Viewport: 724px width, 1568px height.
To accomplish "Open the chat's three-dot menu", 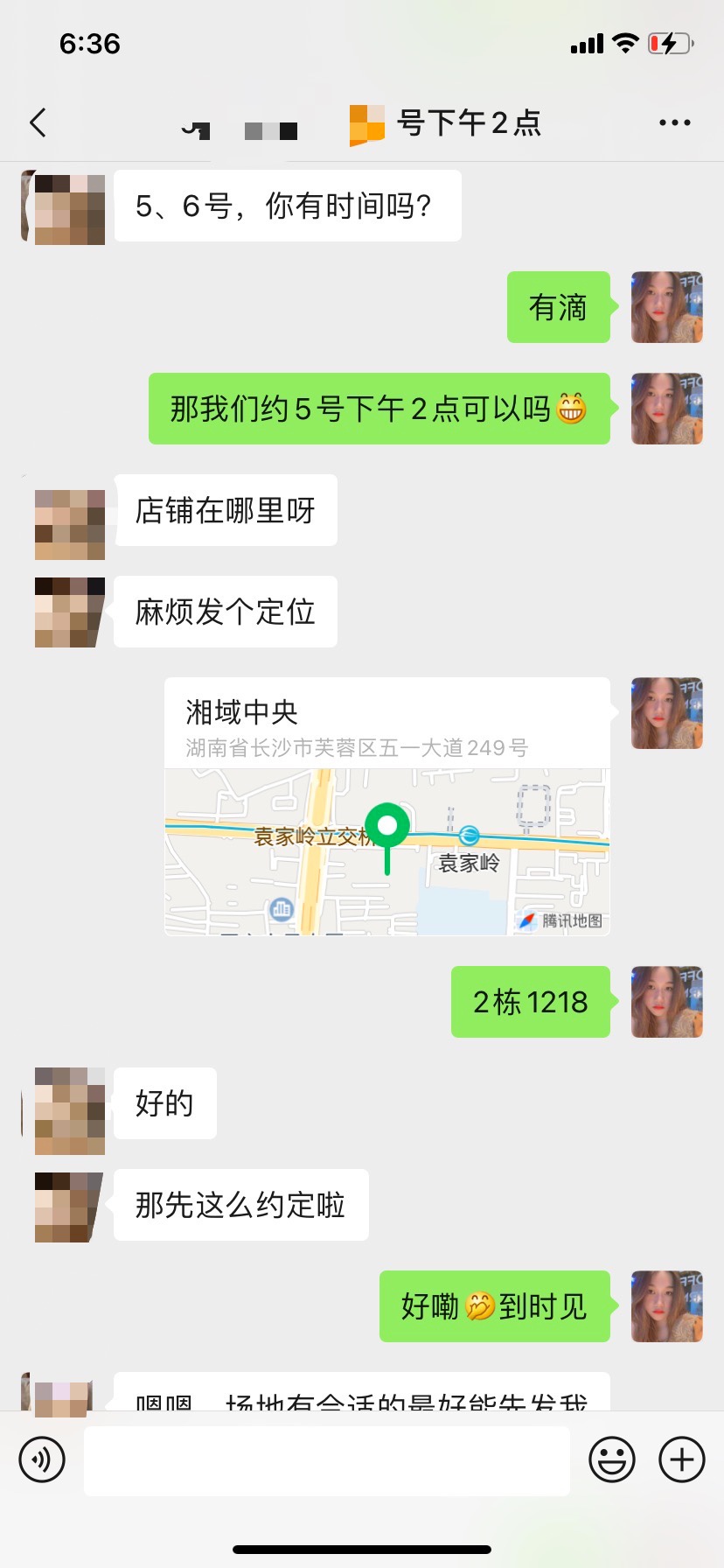I will coord(675,122).
